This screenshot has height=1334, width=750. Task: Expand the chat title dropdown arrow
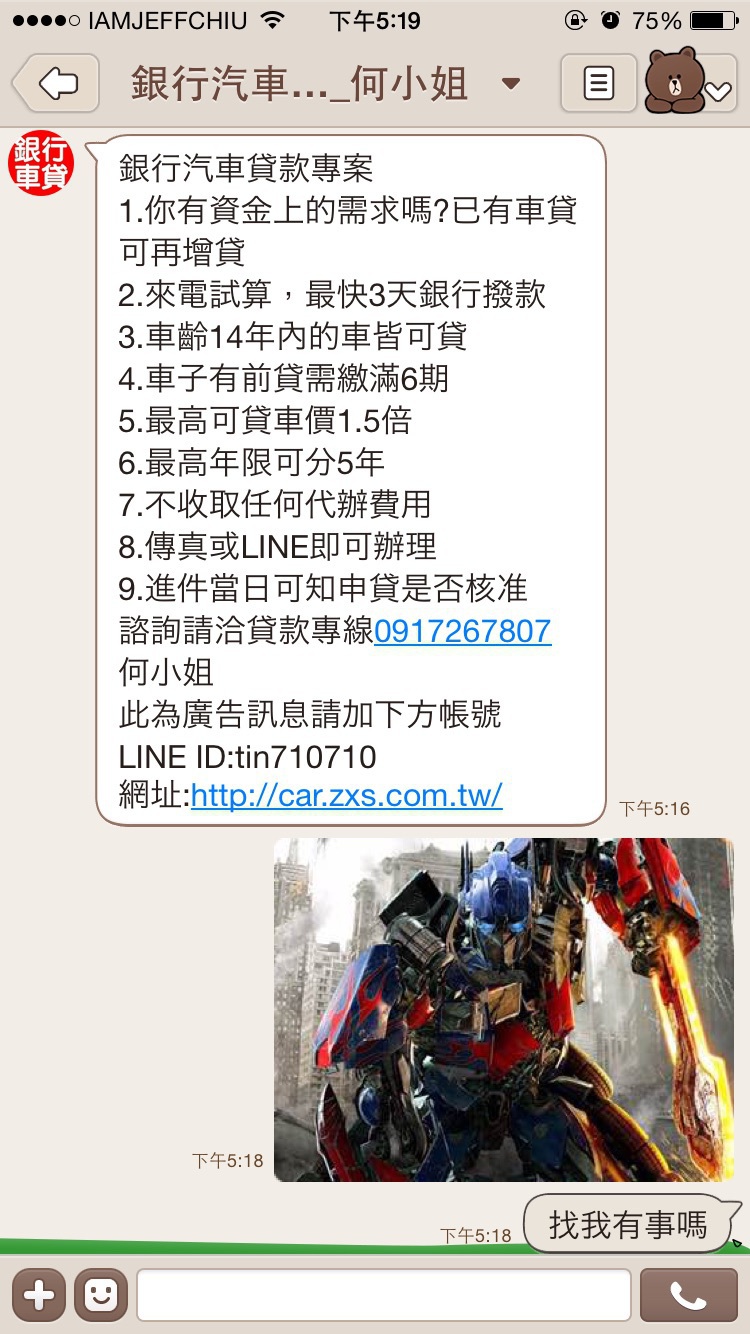click(x=511, y=84)
